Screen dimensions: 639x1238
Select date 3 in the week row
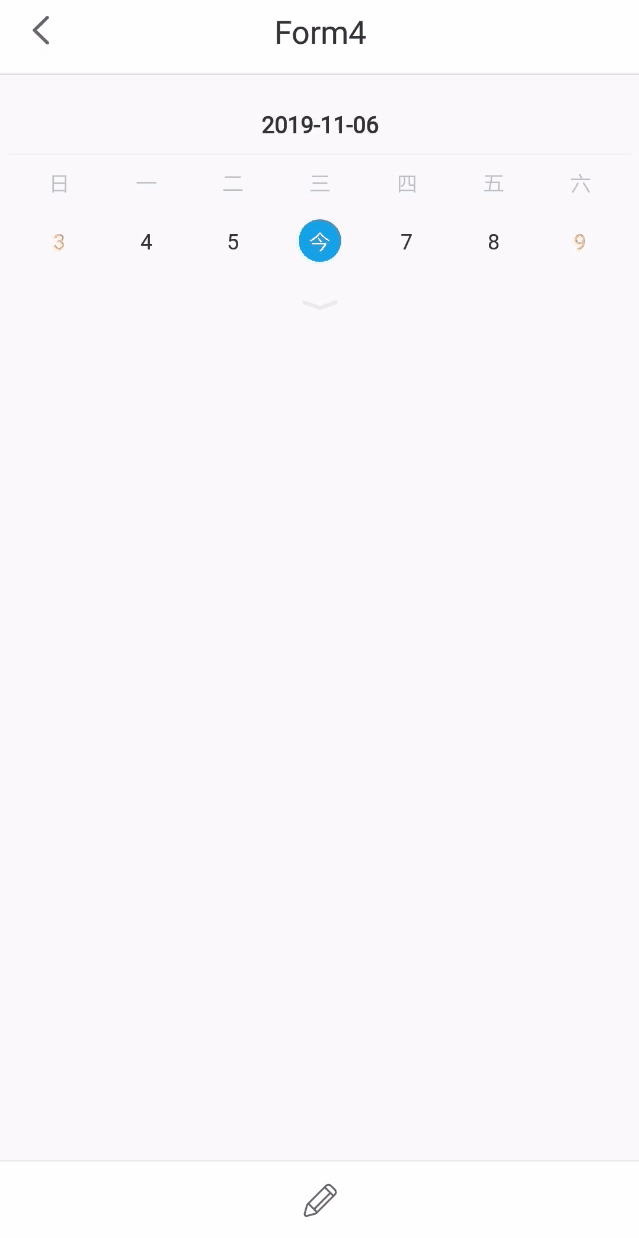[x=59, y=242]
